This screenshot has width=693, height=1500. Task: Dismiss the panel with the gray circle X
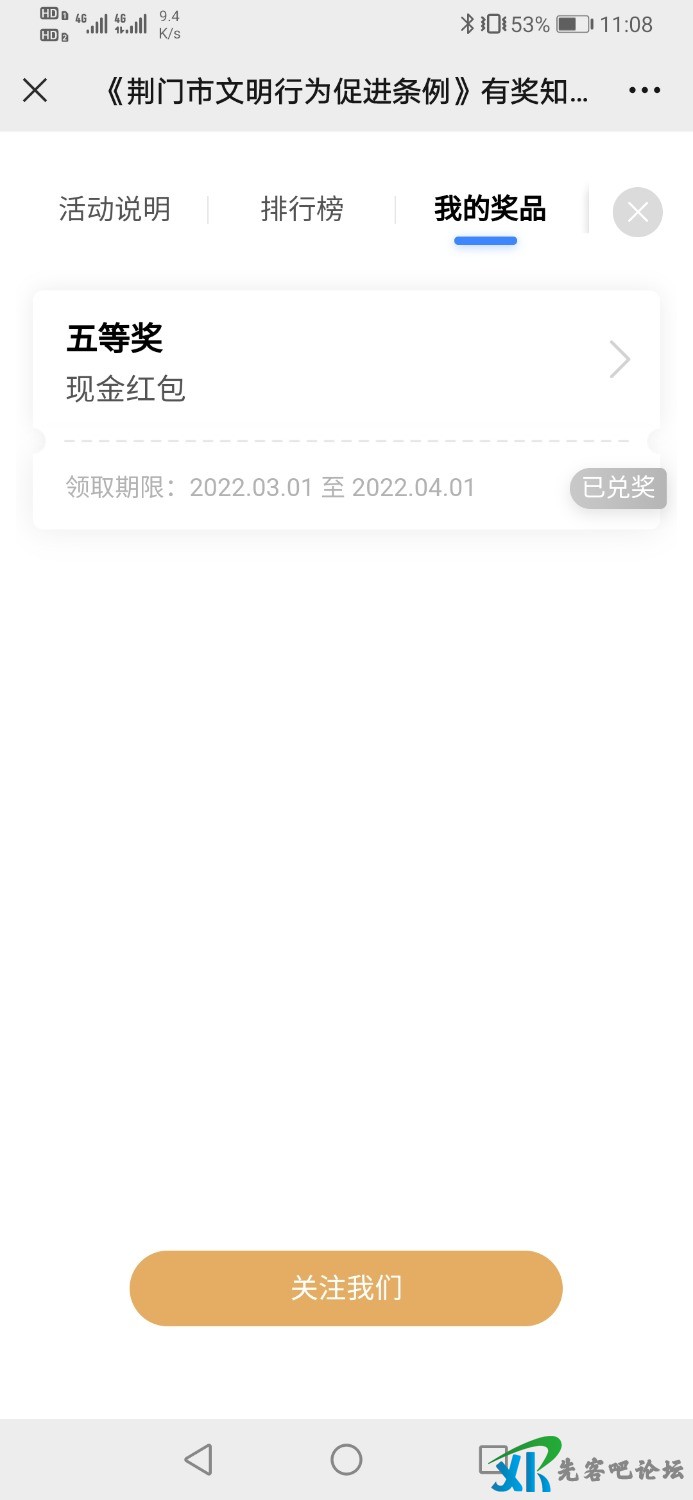pos(638,212)
